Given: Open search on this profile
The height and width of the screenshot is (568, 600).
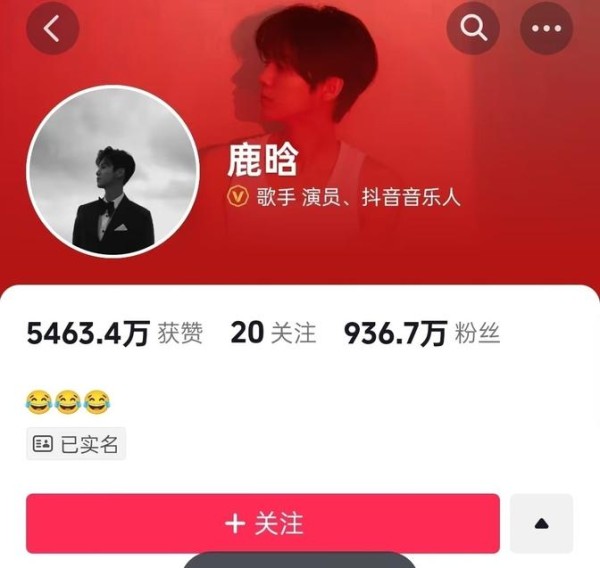Looking at the screenshot, I should click(473, 29).
